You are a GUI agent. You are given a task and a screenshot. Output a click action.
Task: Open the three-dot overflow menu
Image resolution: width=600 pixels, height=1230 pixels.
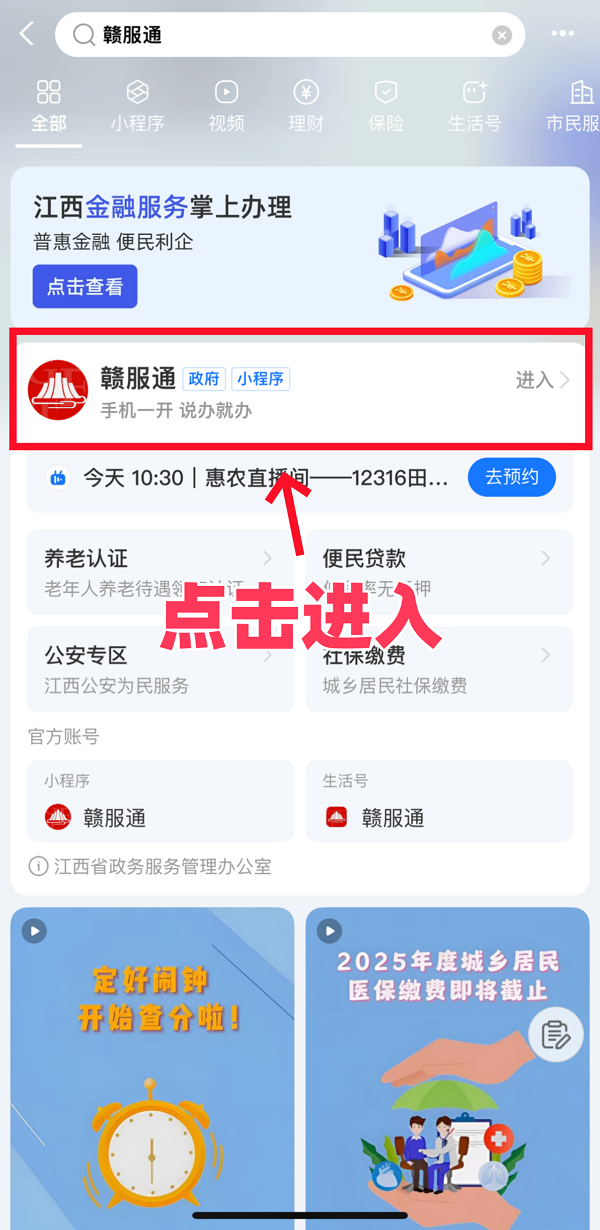tap(562, 34)
